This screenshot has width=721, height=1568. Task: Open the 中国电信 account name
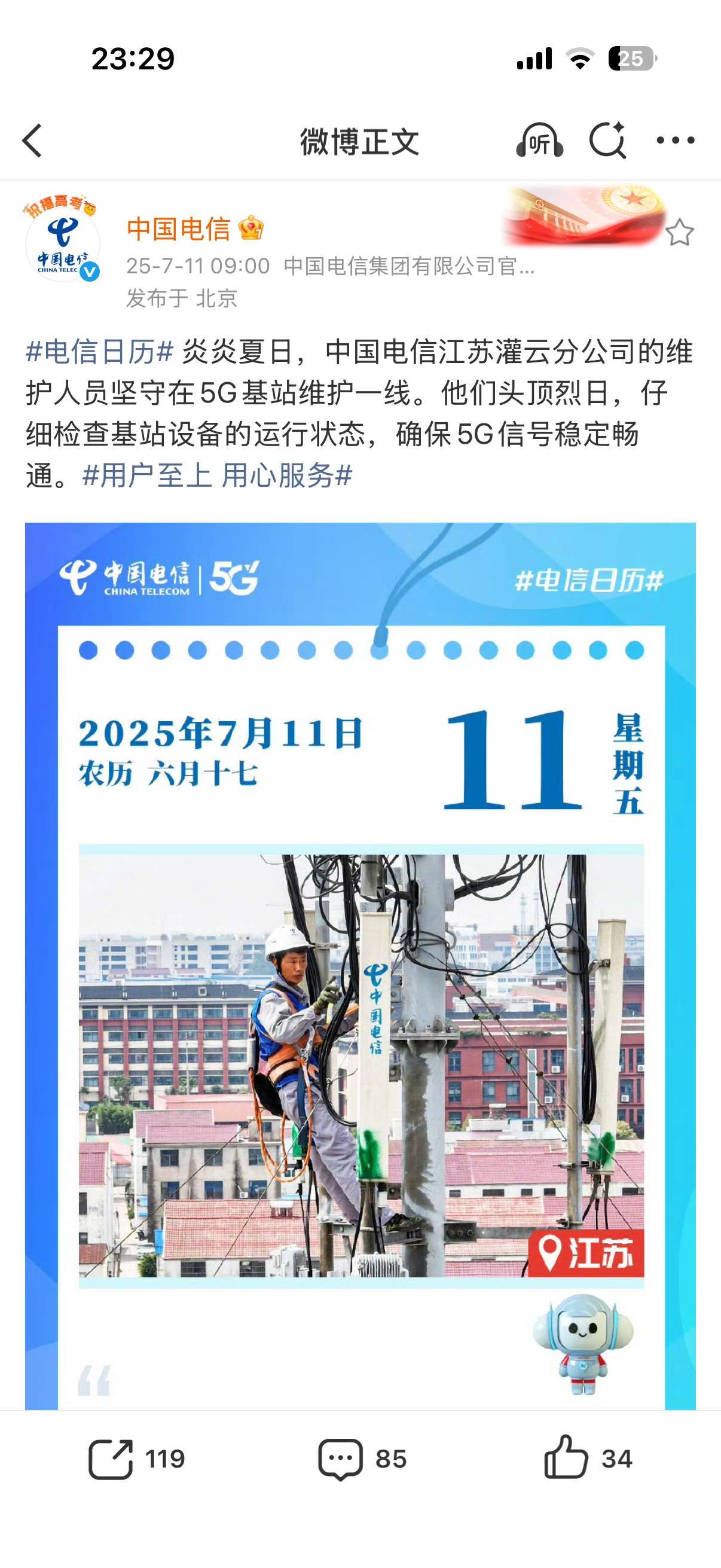click(x=178, y=230)
